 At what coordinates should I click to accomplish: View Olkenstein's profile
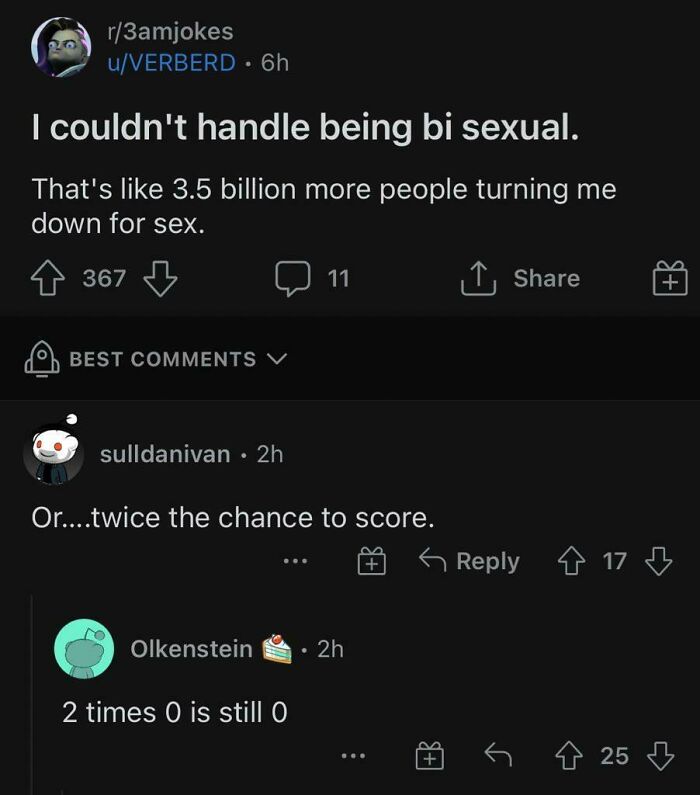coord(191,649)
